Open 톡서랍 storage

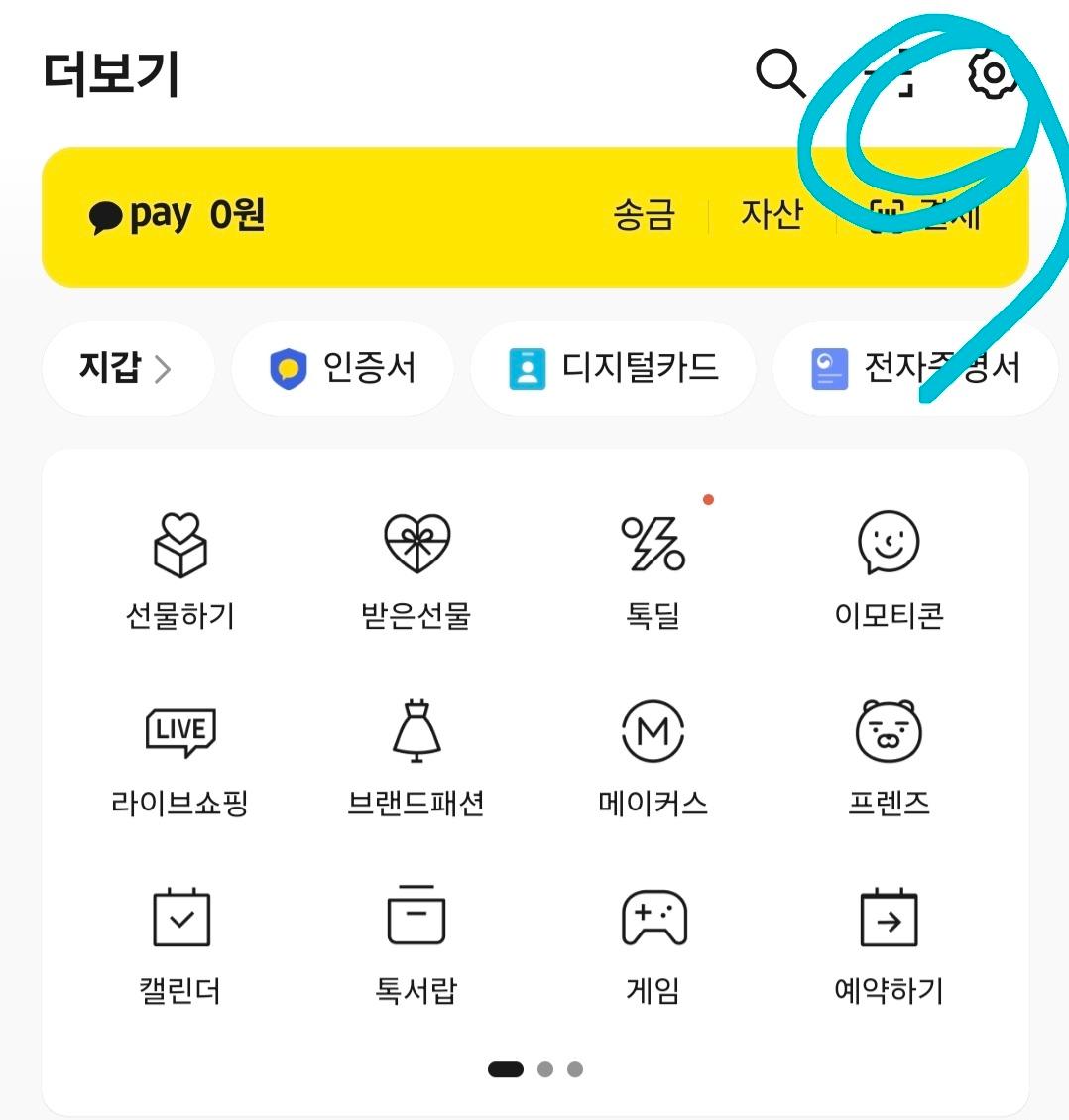click(416, 944)
